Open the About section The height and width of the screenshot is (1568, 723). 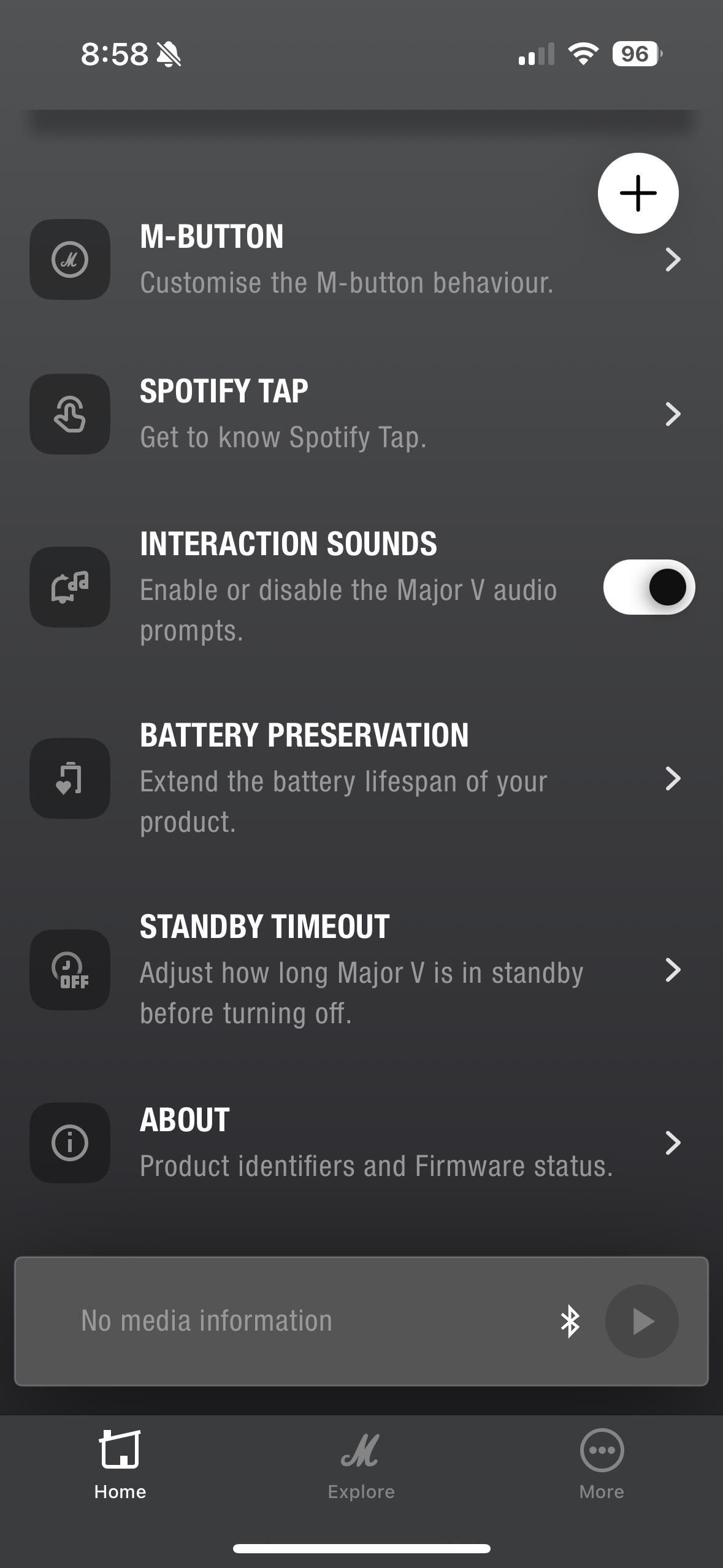tap(361, 1142)
